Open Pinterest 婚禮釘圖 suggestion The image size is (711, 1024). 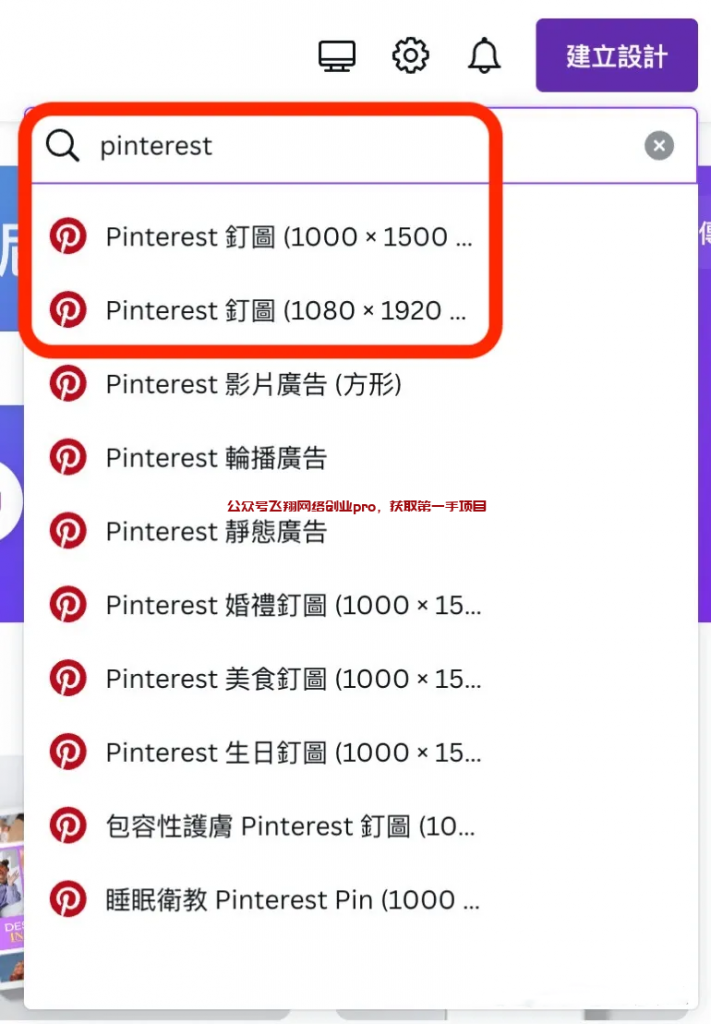coord(292,605)
